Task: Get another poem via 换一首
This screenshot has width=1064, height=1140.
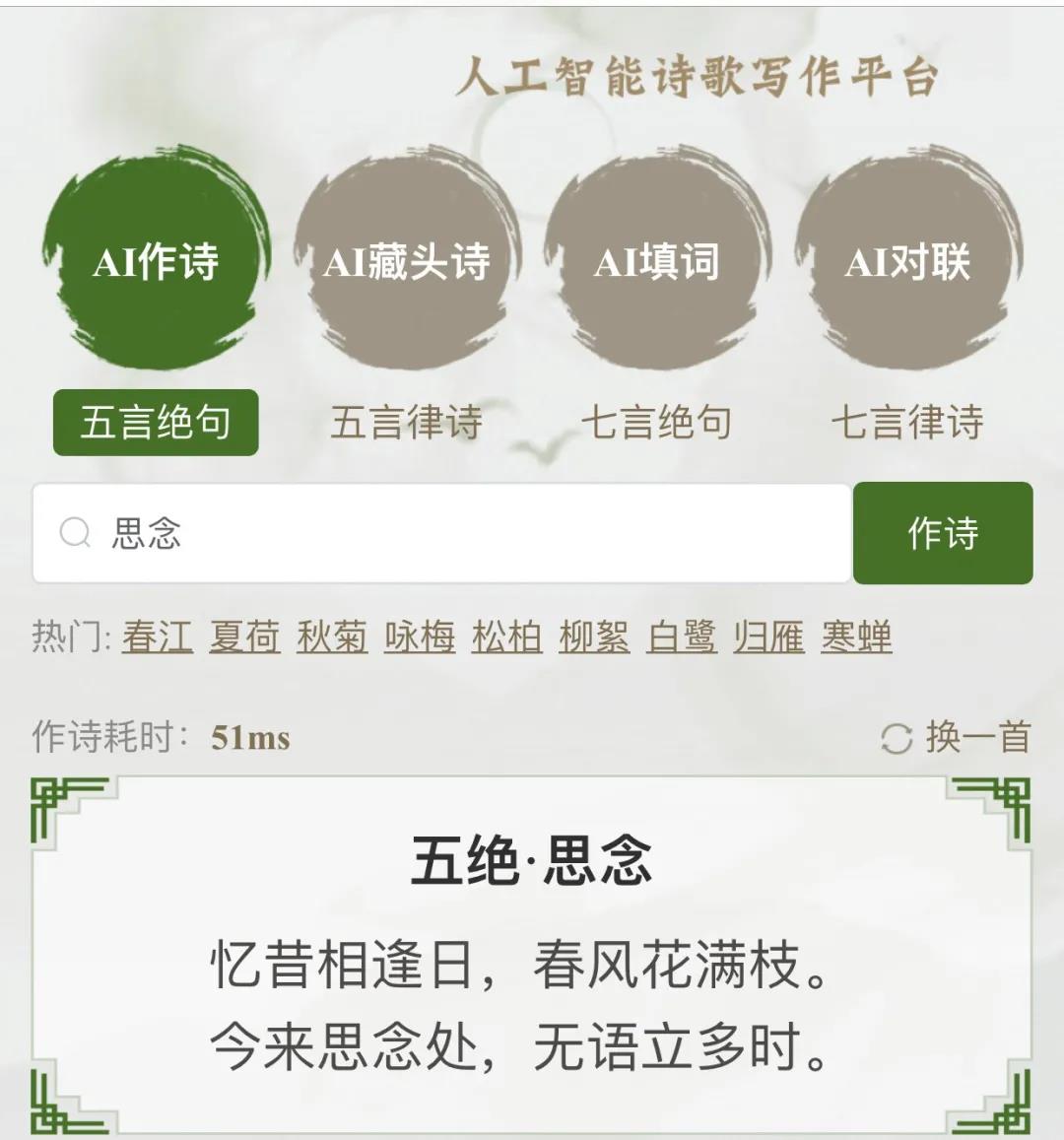Action: tap(956, 737)
